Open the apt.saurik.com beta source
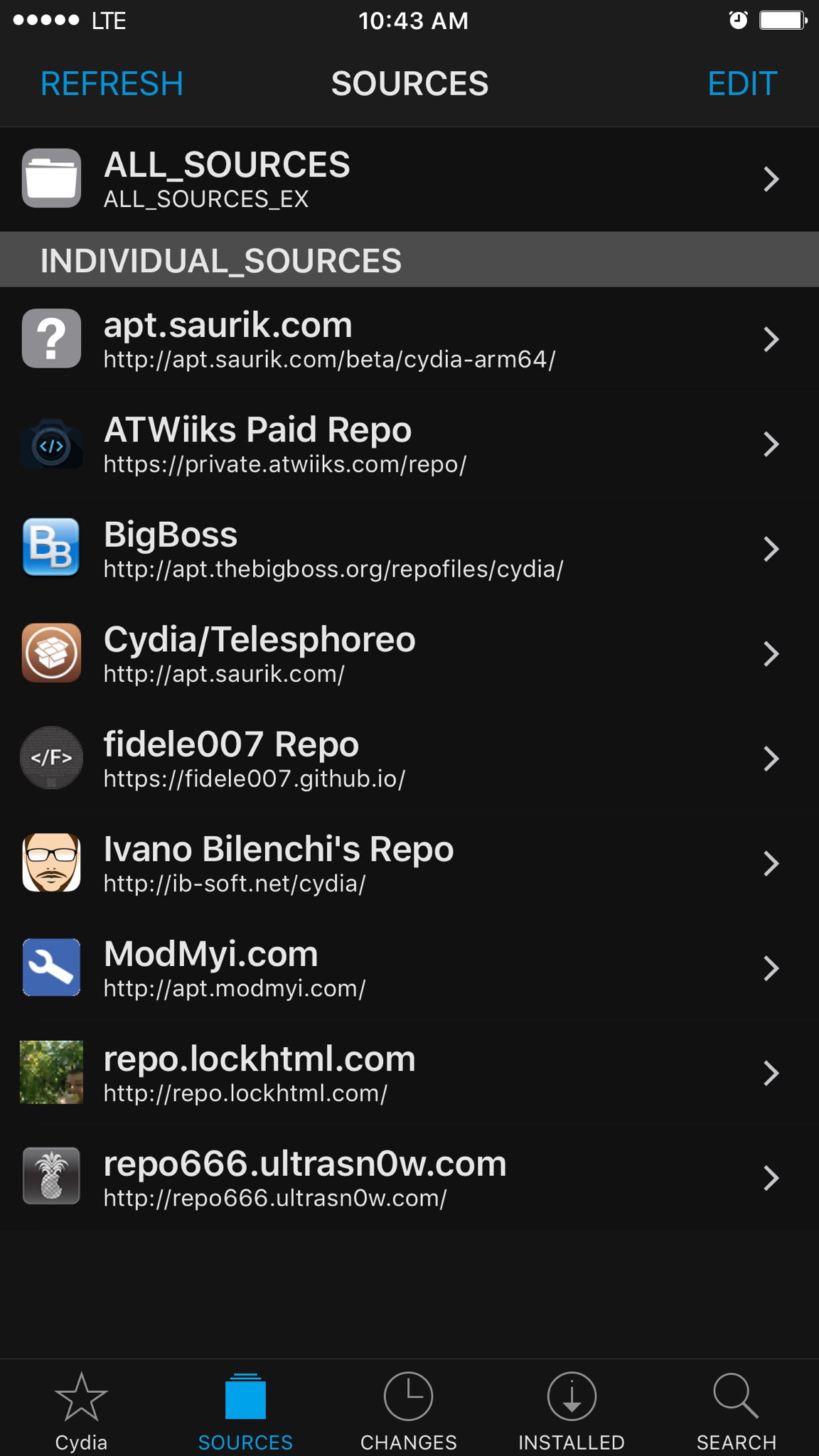The image size is (819, 1456). pyautogui.click(x=409, y=339)
